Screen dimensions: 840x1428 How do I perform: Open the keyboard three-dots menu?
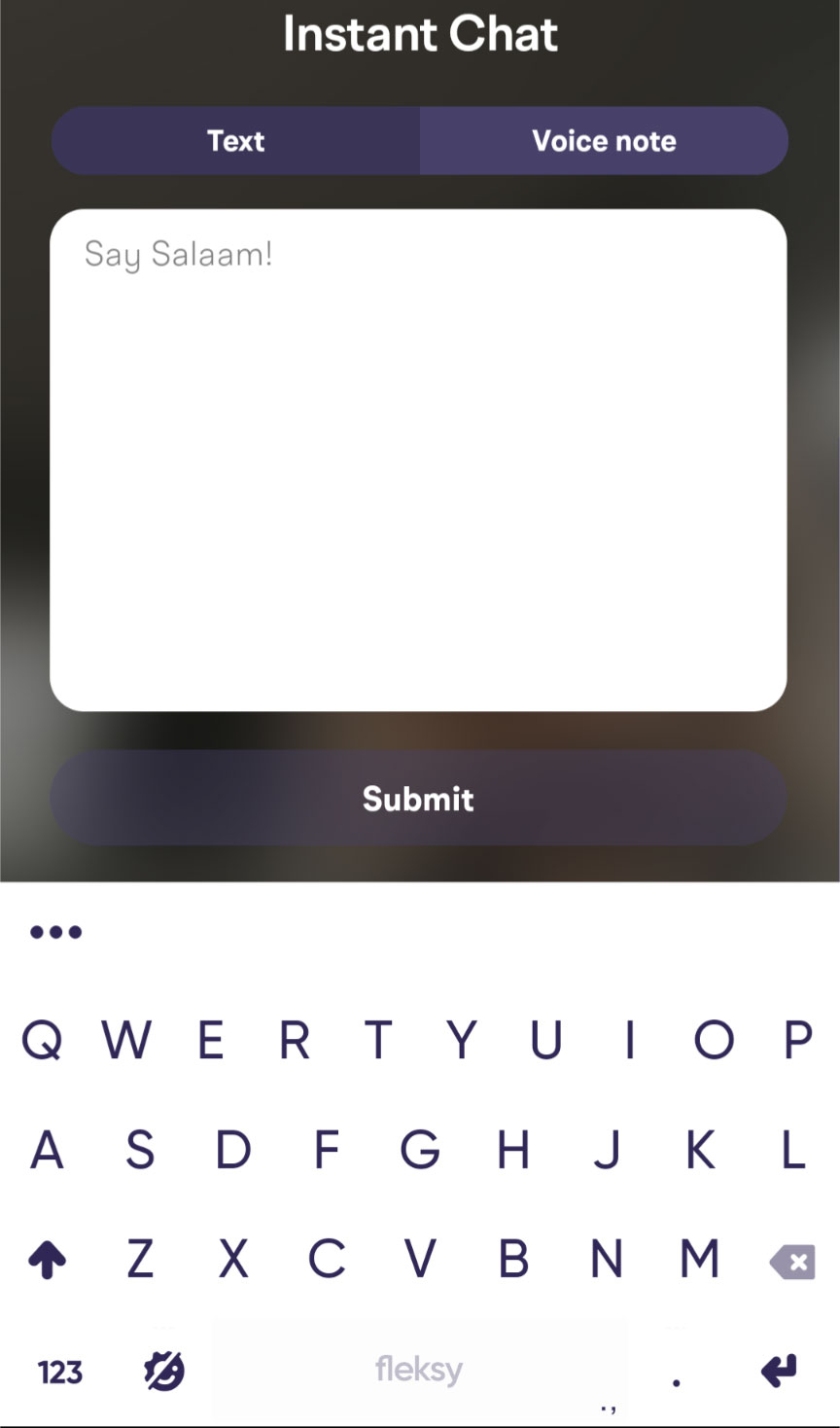[55, 932]
